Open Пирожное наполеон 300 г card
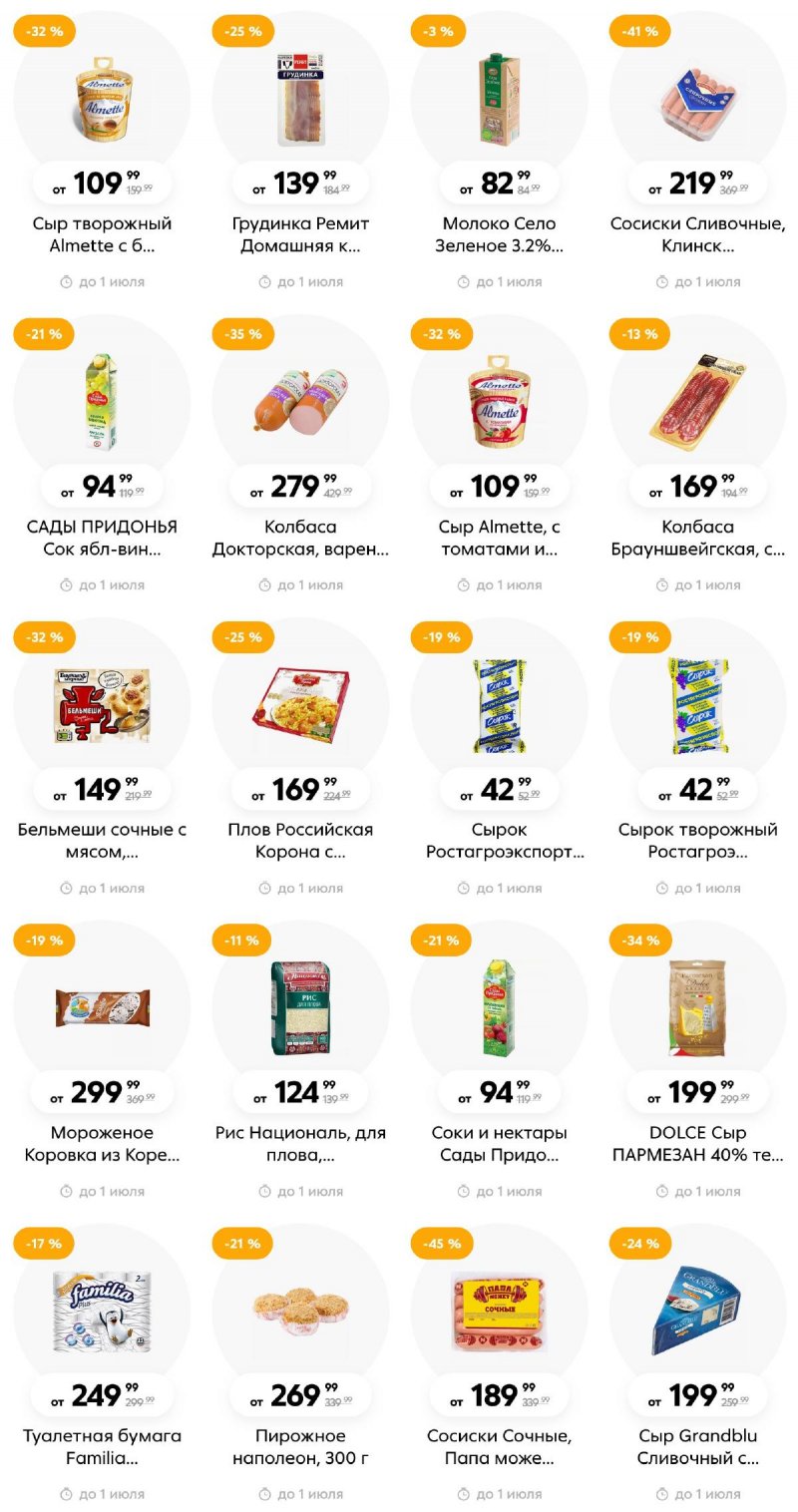This screenshot has height=1512, width=798. (300, 1313)
